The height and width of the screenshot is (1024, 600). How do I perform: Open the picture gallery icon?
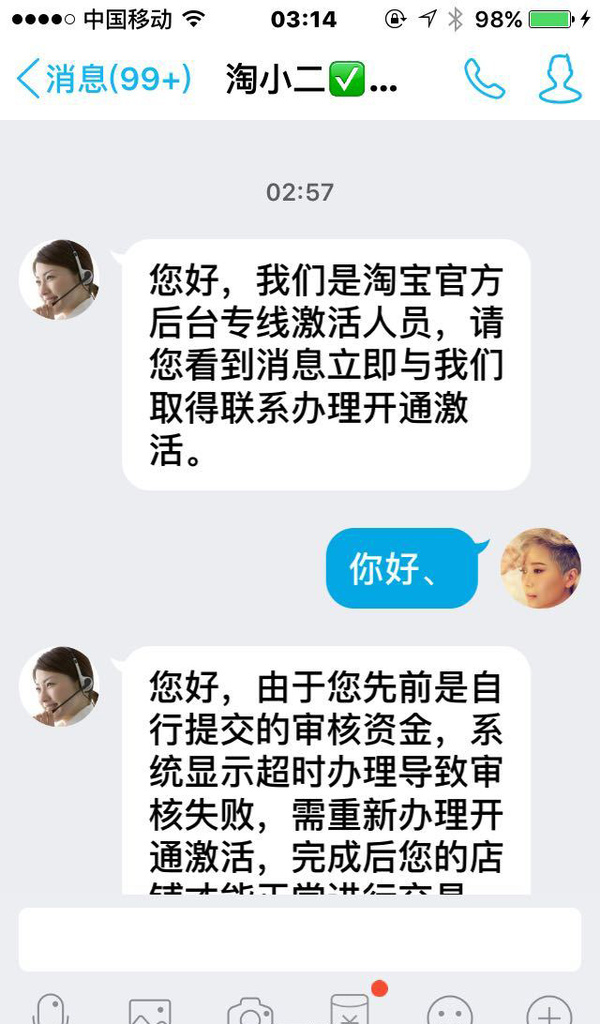coord(150,1012)
